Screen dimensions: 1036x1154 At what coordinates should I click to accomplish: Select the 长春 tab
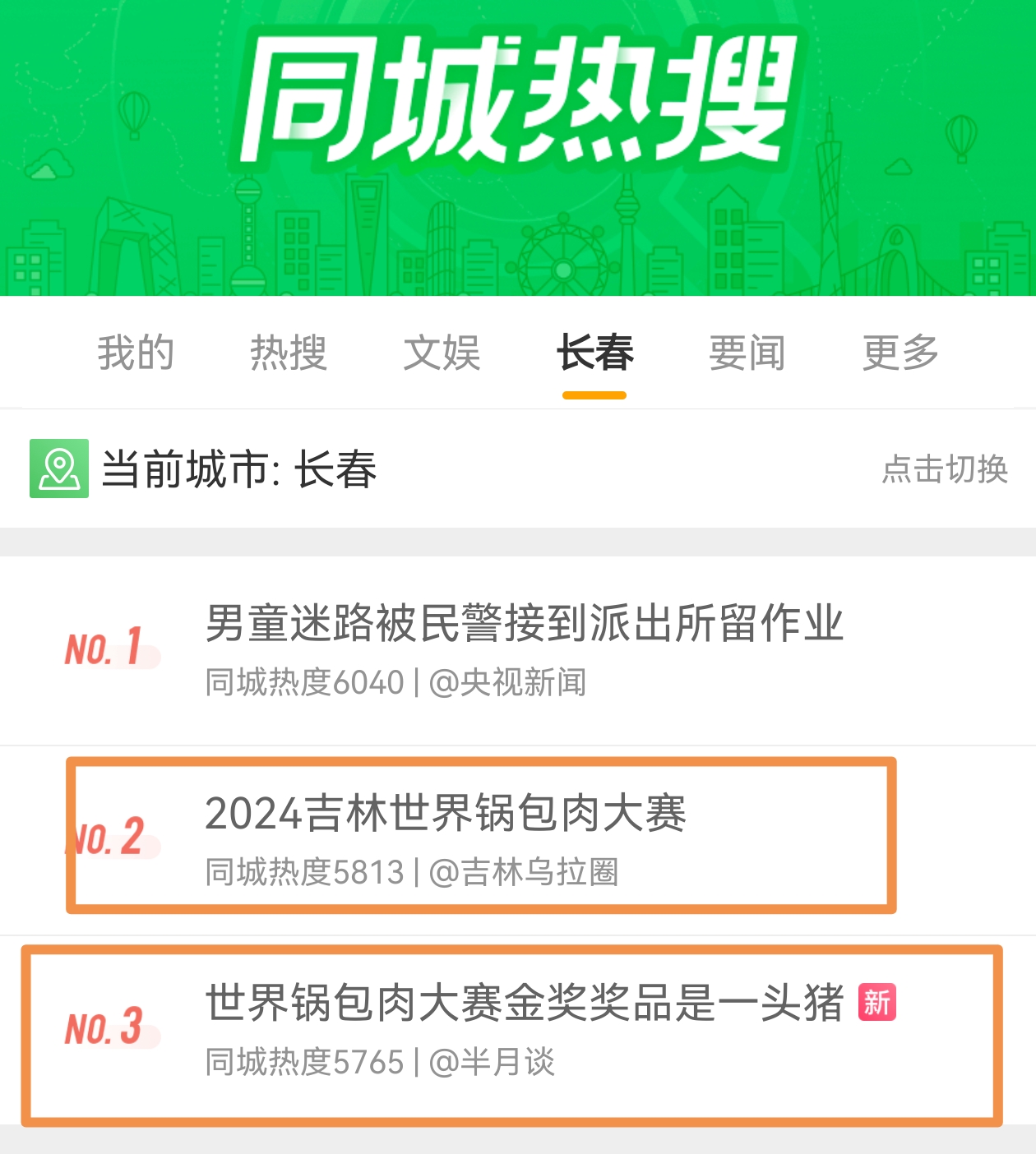pyautogui.click(x=594, y=353)
